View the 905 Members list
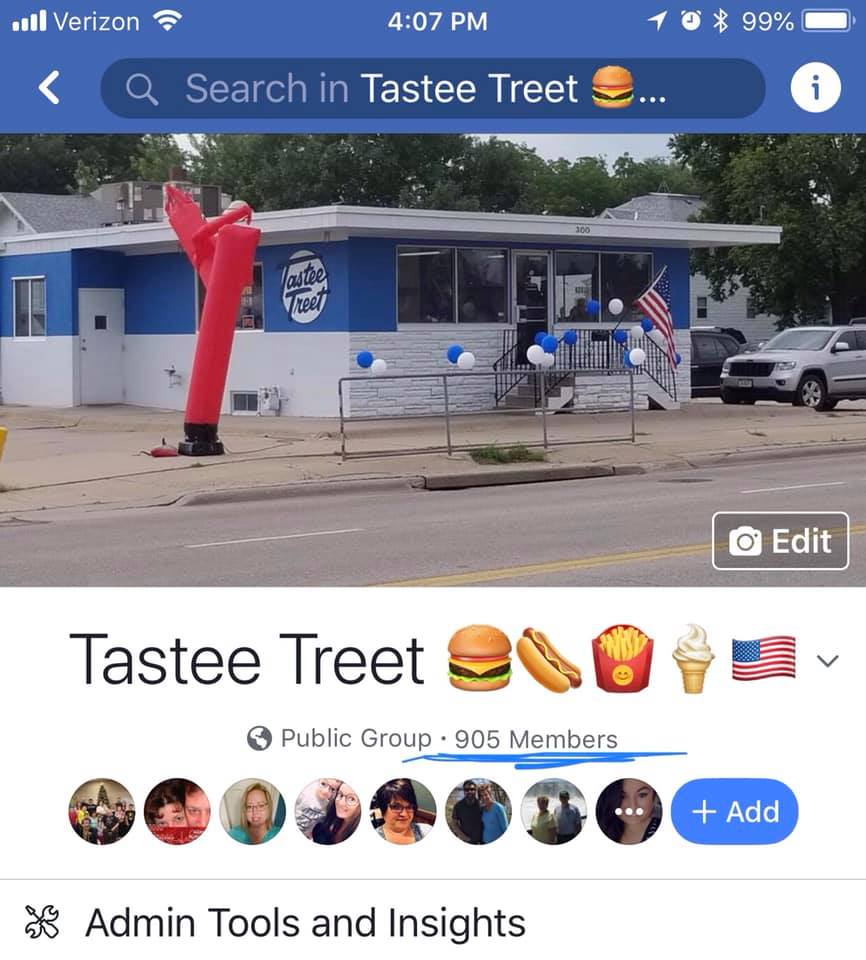The height and width of the screenshot is (960, 866). click(536, 740)
